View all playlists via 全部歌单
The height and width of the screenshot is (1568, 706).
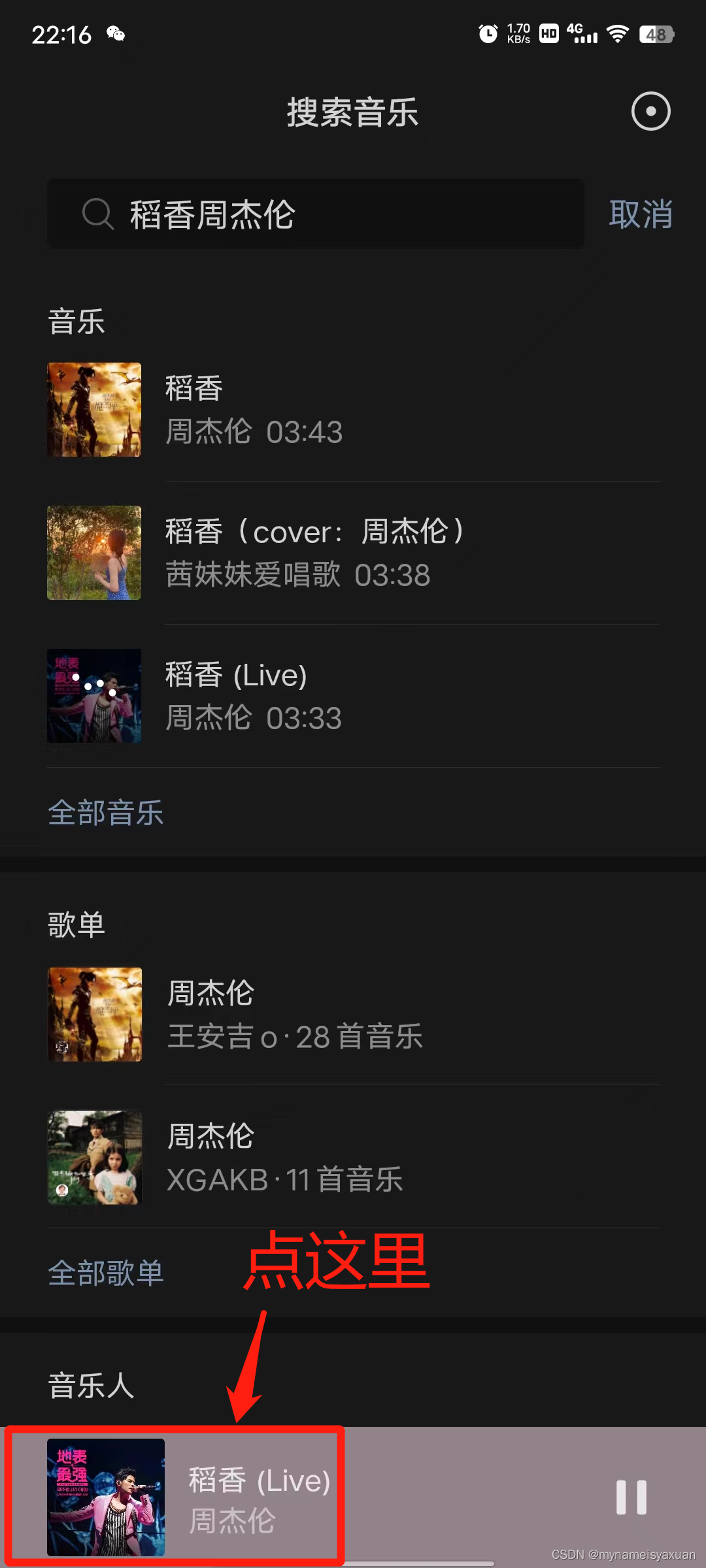tap(106, 1273)
